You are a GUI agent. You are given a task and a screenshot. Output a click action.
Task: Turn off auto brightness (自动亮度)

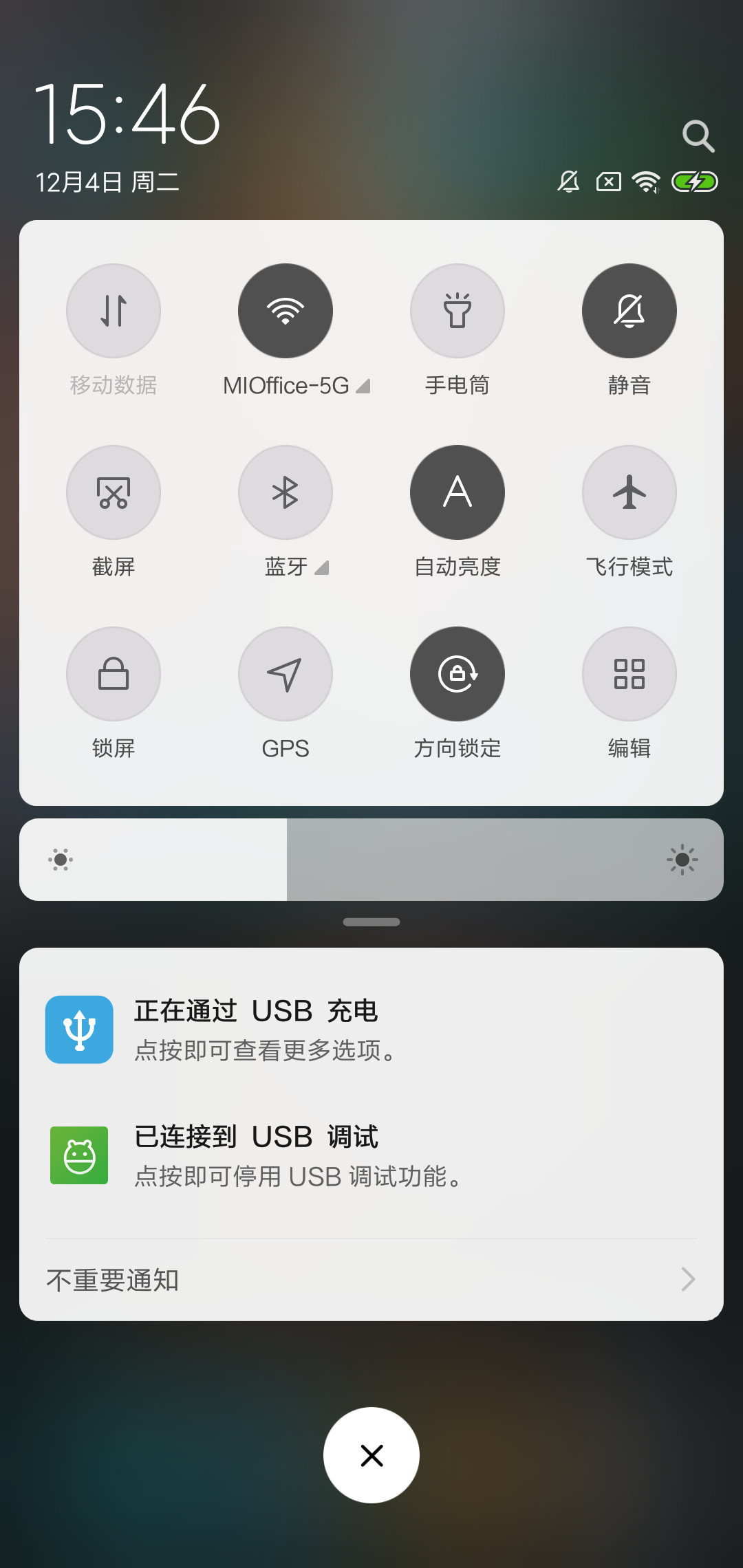(457, 492)
